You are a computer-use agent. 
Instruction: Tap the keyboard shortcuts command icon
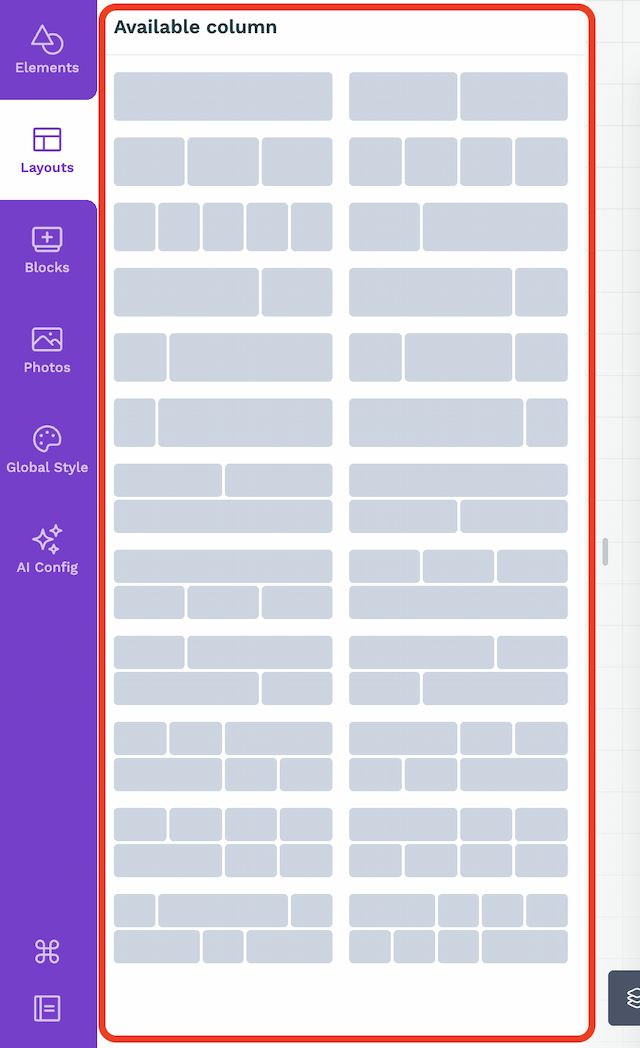point(47,951)
